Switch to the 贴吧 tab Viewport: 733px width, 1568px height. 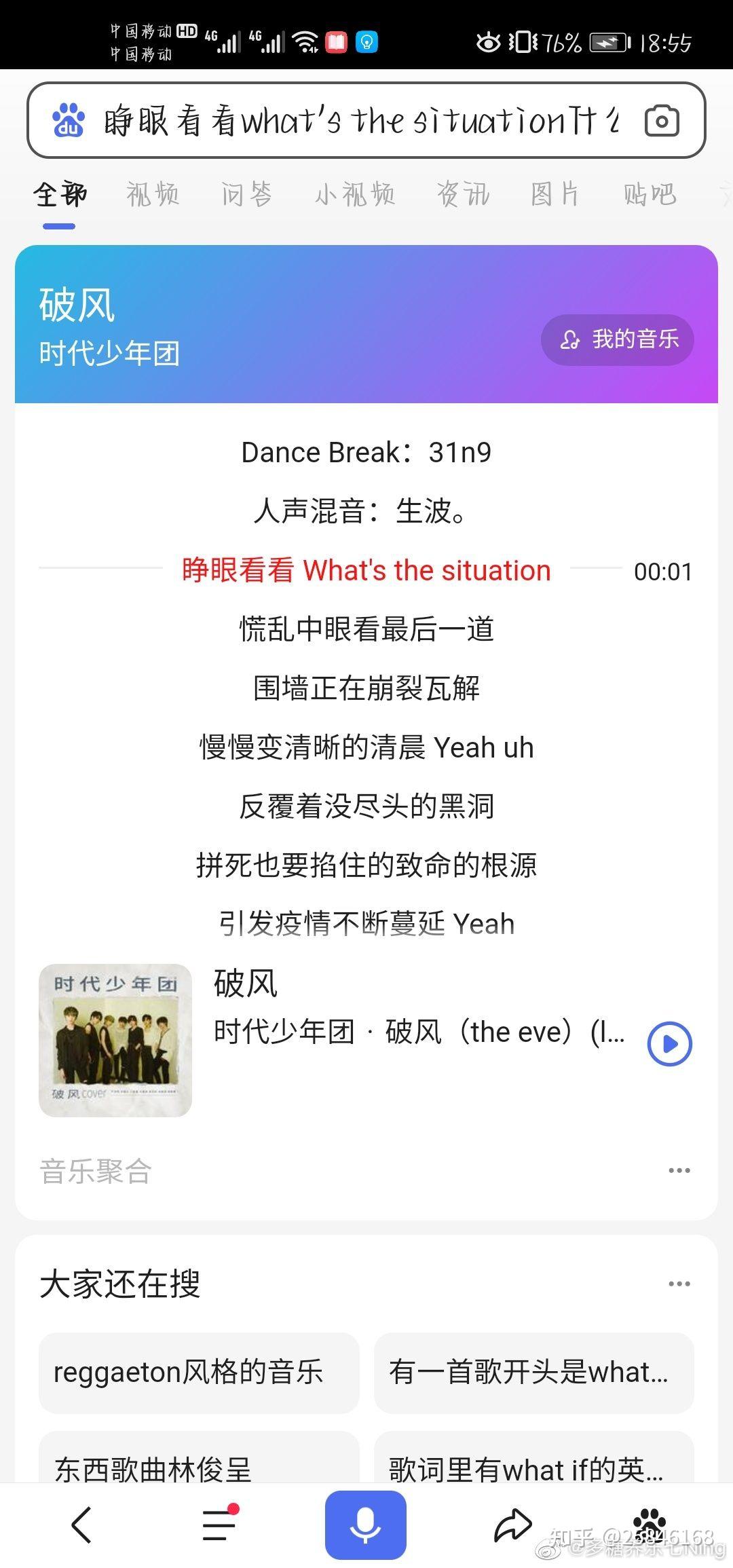coord(650,194)
